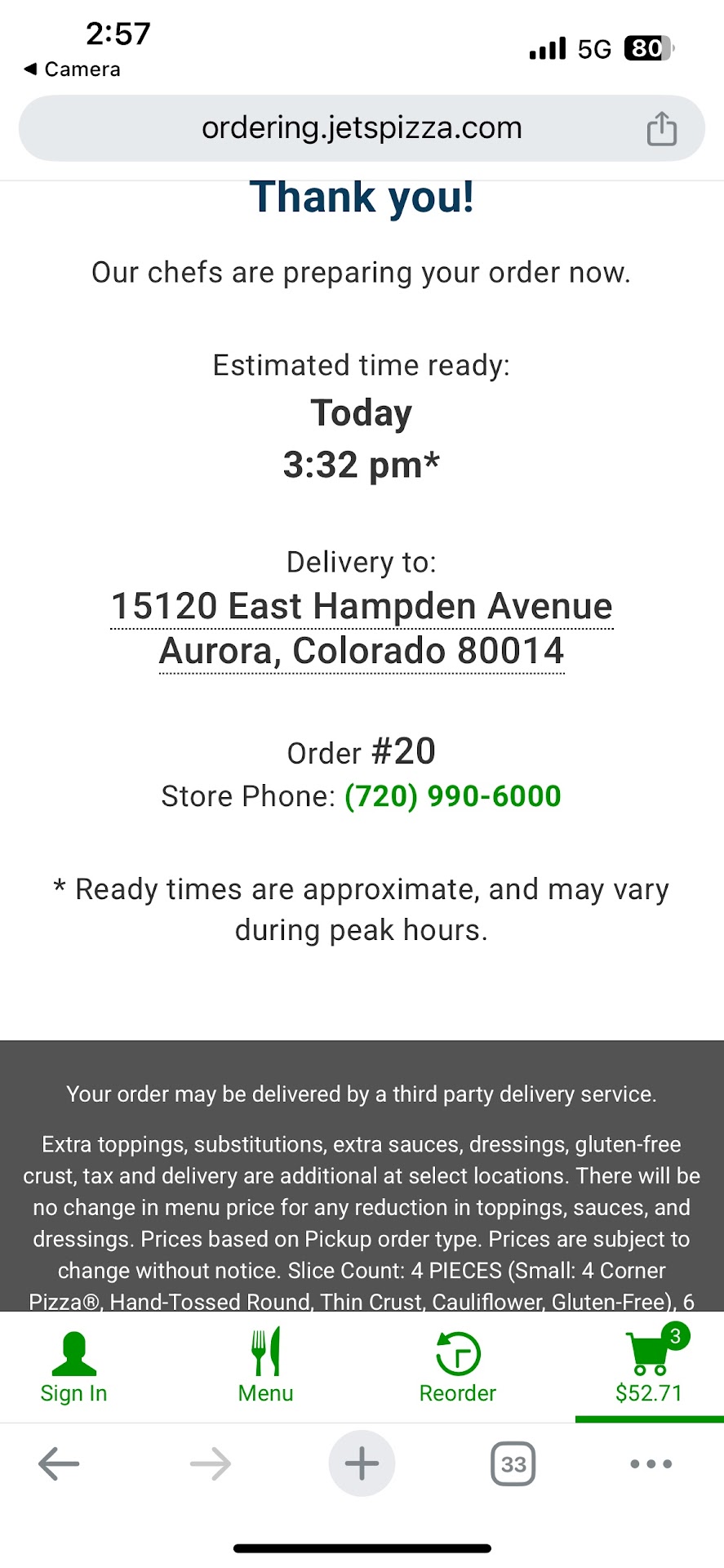The width and height of the screenshot is (724, 1568).
Task: Go back to the previous page
Action: pos(59,1463)
